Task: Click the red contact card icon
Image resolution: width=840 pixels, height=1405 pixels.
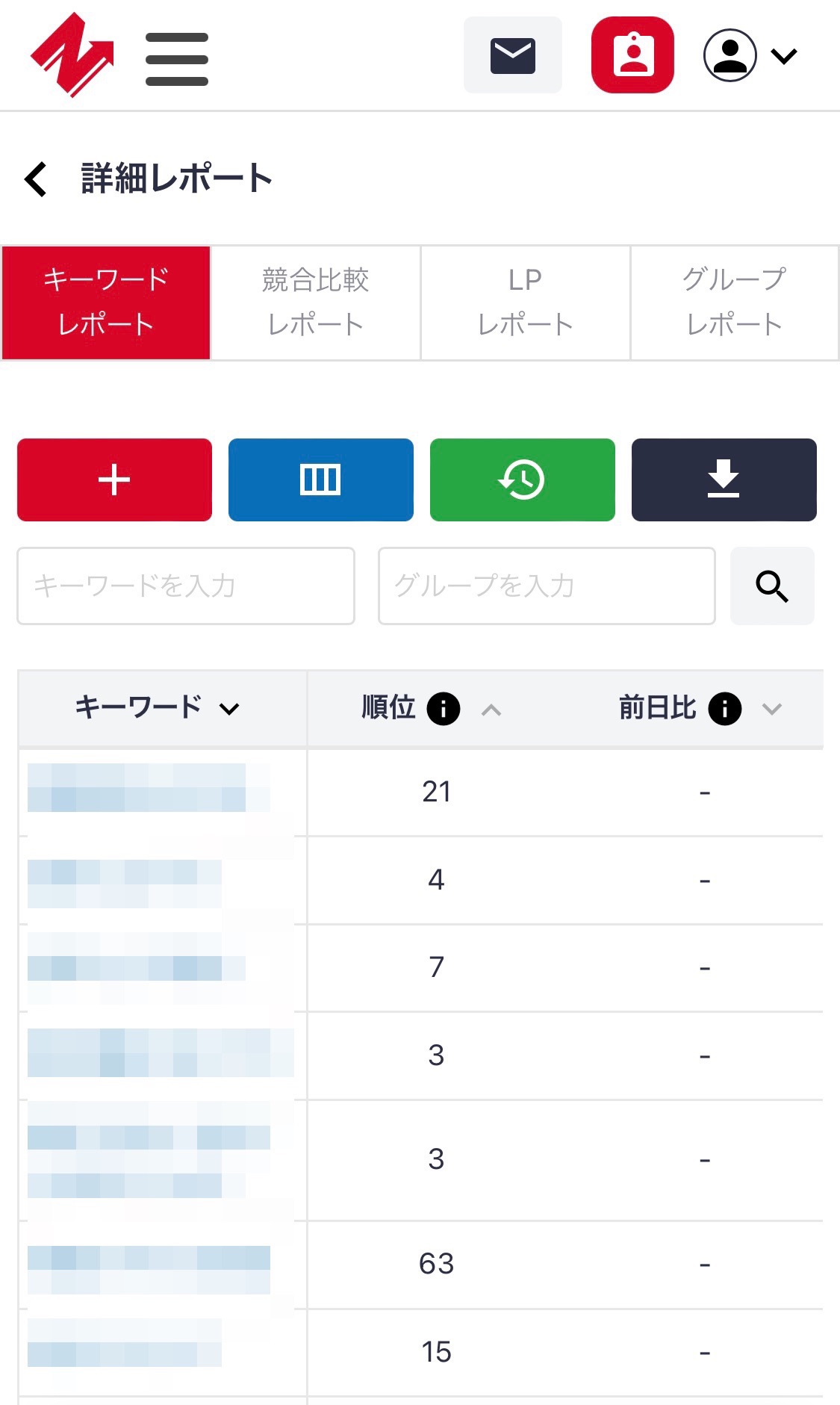Action: pos(633,54)
